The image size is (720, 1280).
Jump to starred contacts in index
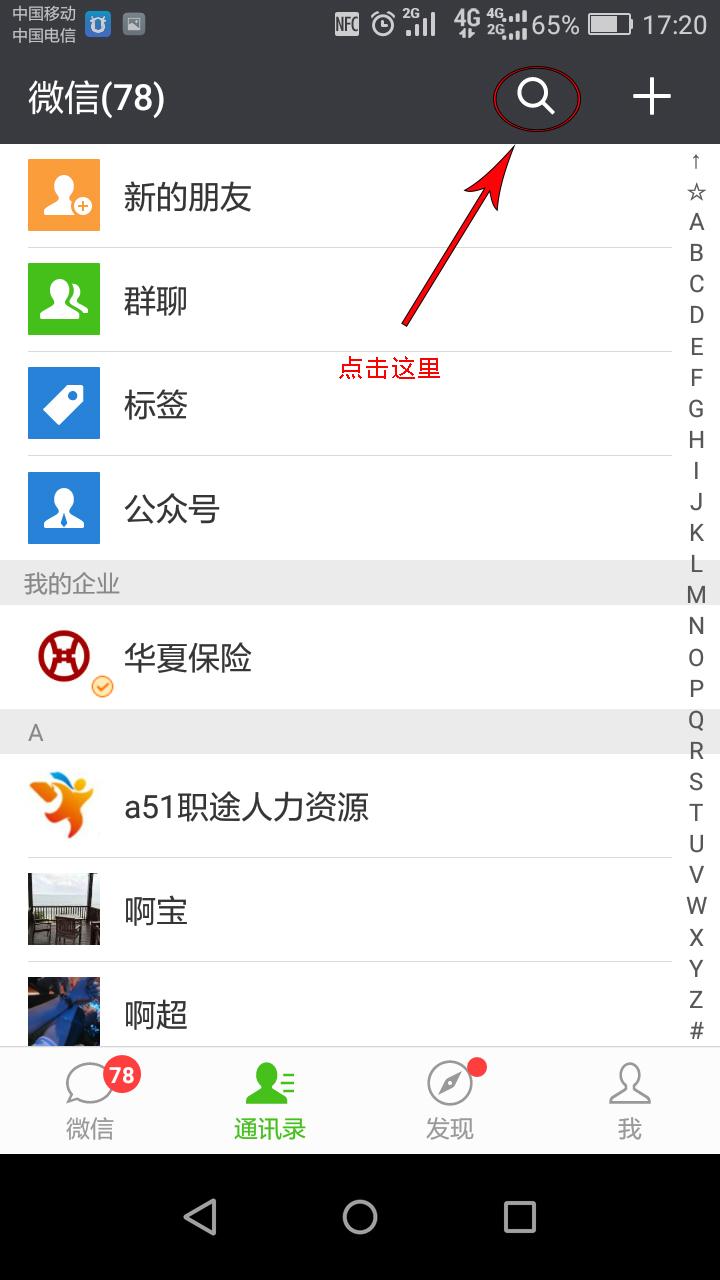[696, 191]
